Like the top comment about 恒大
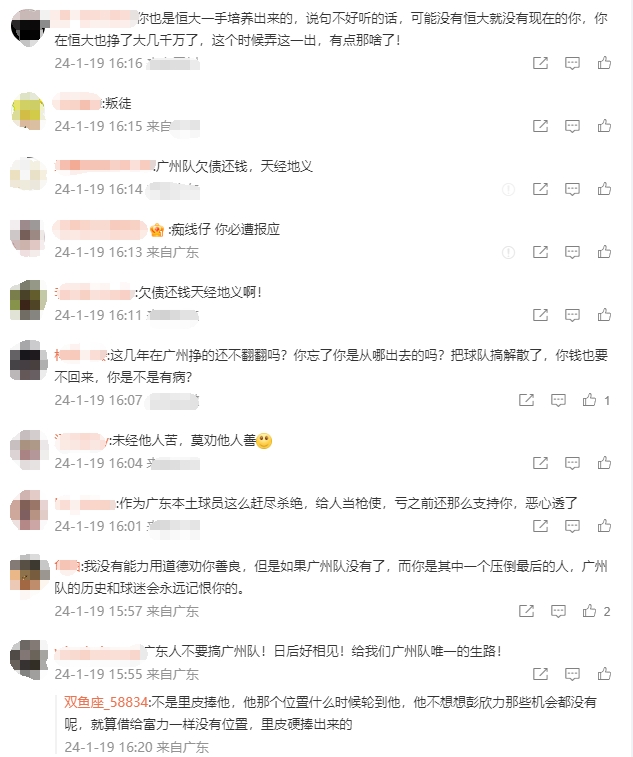This screenshot has height=757, width=633. (604, 63)
